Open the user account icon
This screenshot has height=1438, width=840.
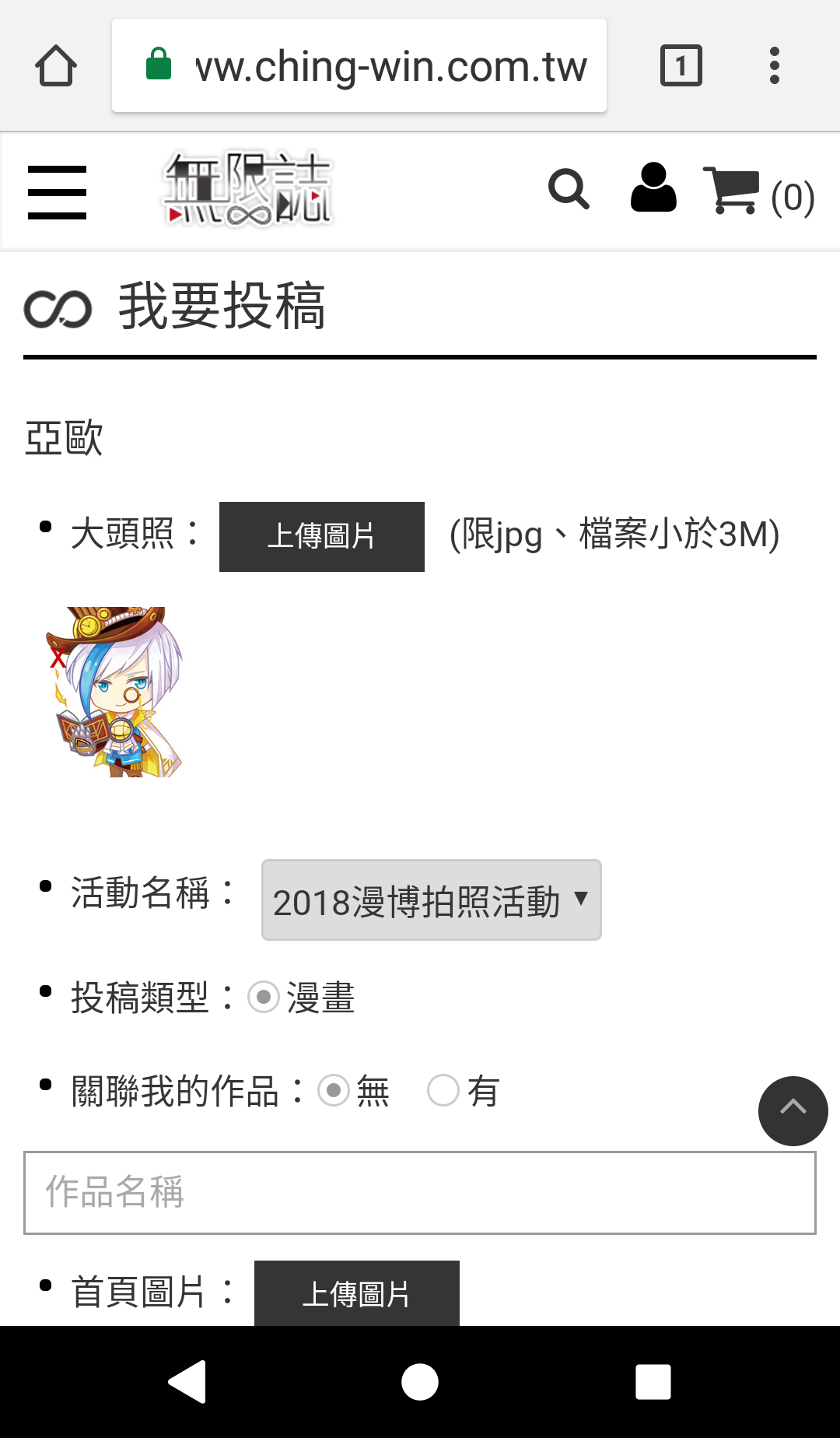coord(653,188)
